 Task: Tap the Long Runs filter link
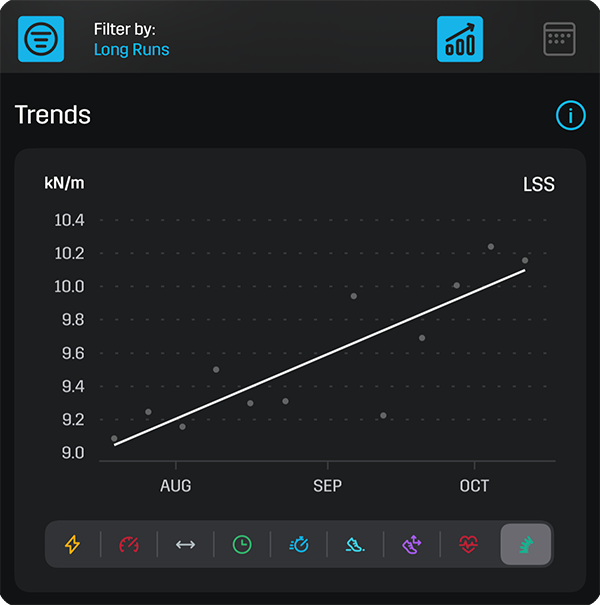[131, 49]
